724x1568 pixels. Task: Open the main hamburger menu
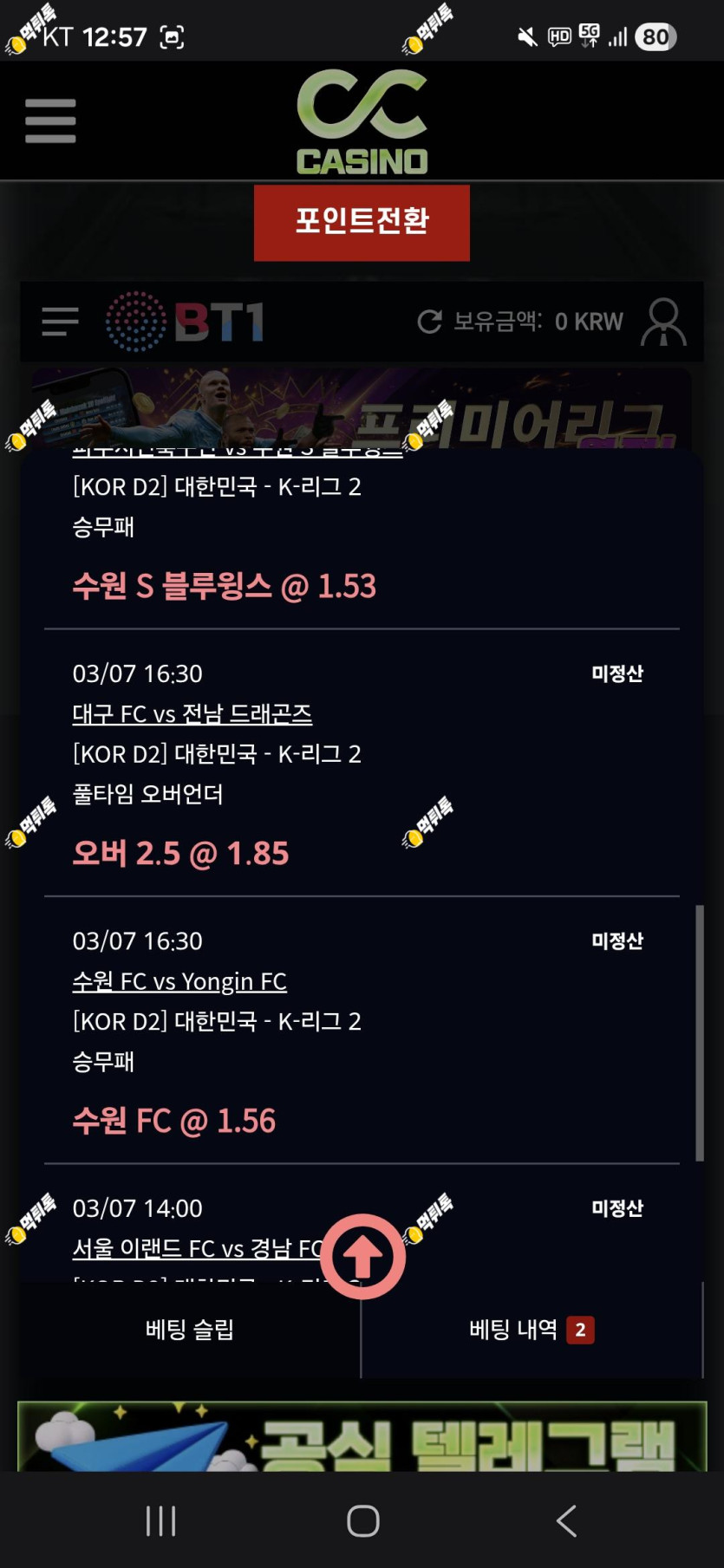(x=50, y=120)
